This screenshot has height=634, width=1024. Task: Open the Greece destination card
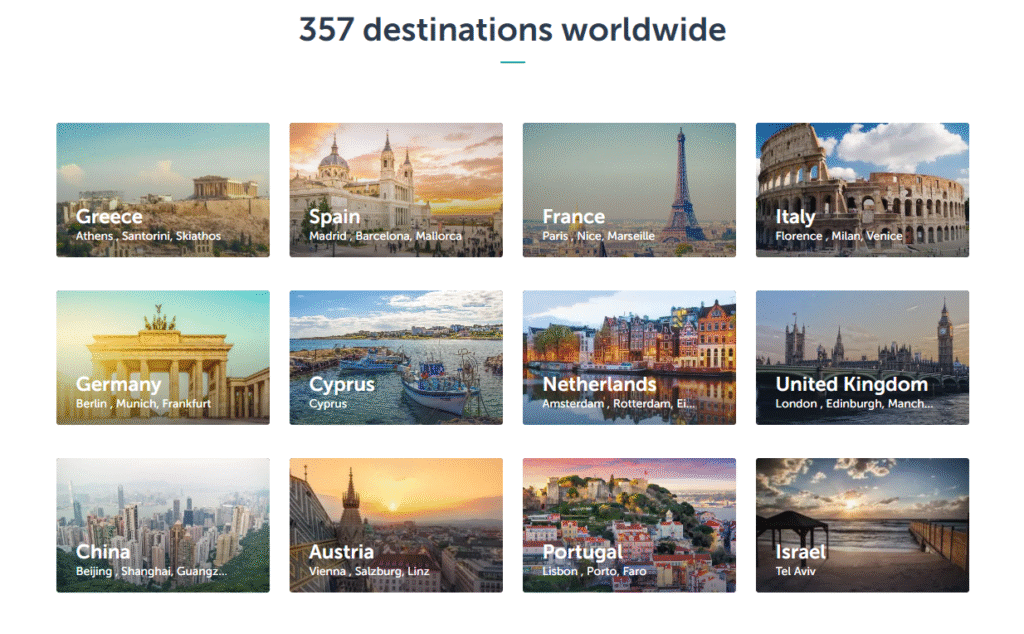coord(162,190)
